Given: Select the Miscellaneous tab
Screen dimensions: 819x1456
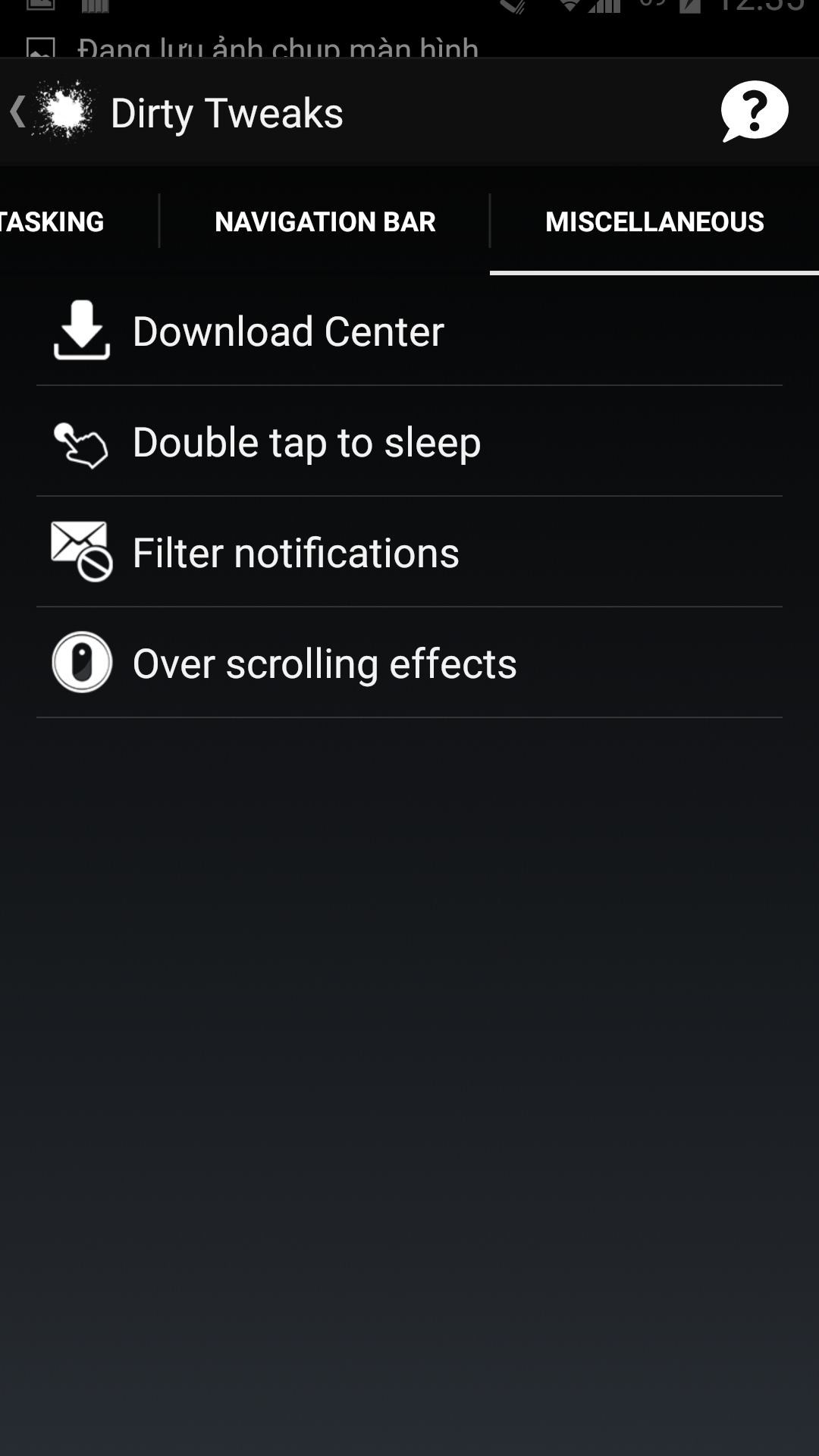Looking at the screenshot, I should coord(654,221).
